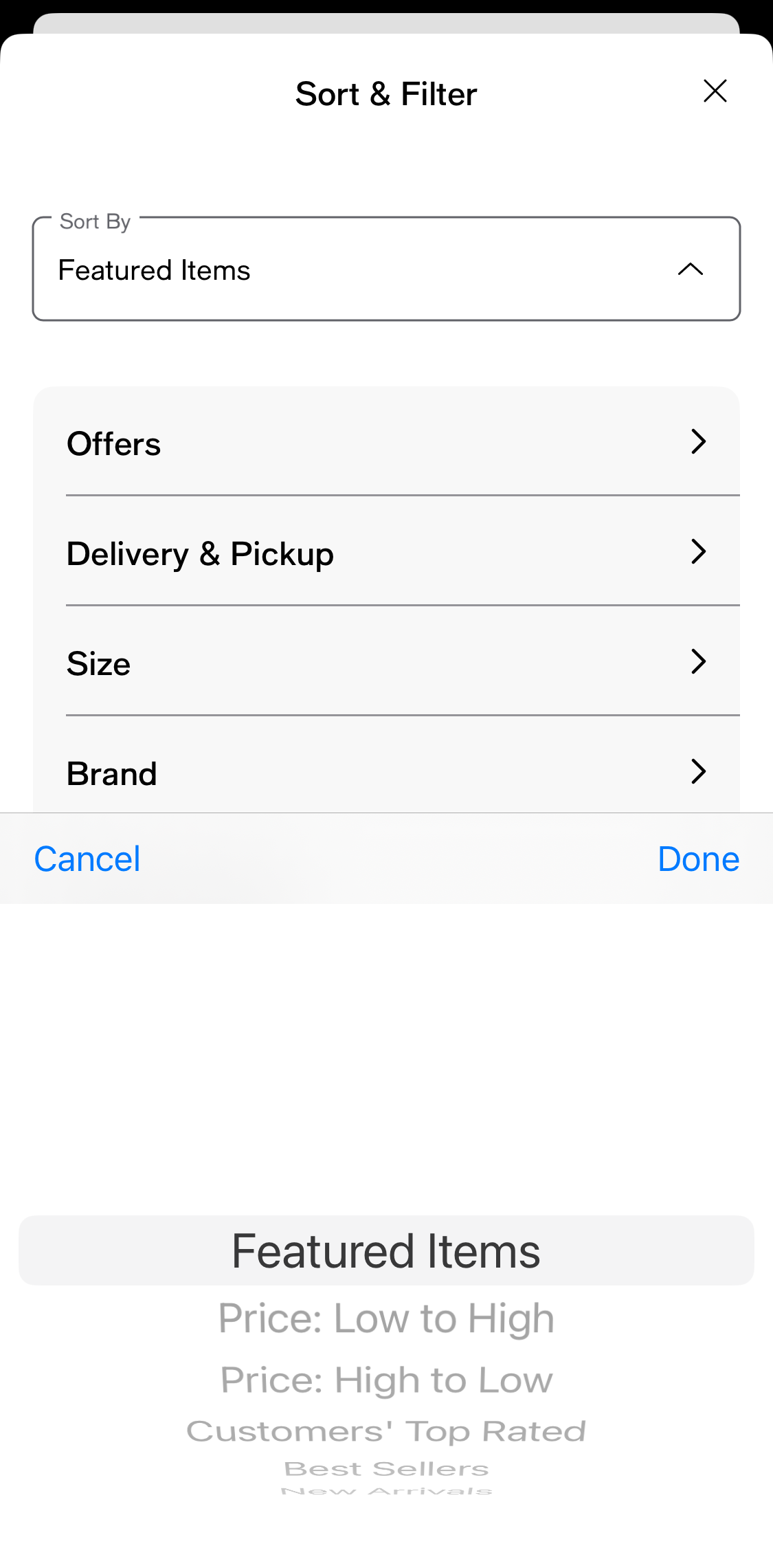
Task: Confirm selection with the Done button
Action: click(x=698, y=859)
